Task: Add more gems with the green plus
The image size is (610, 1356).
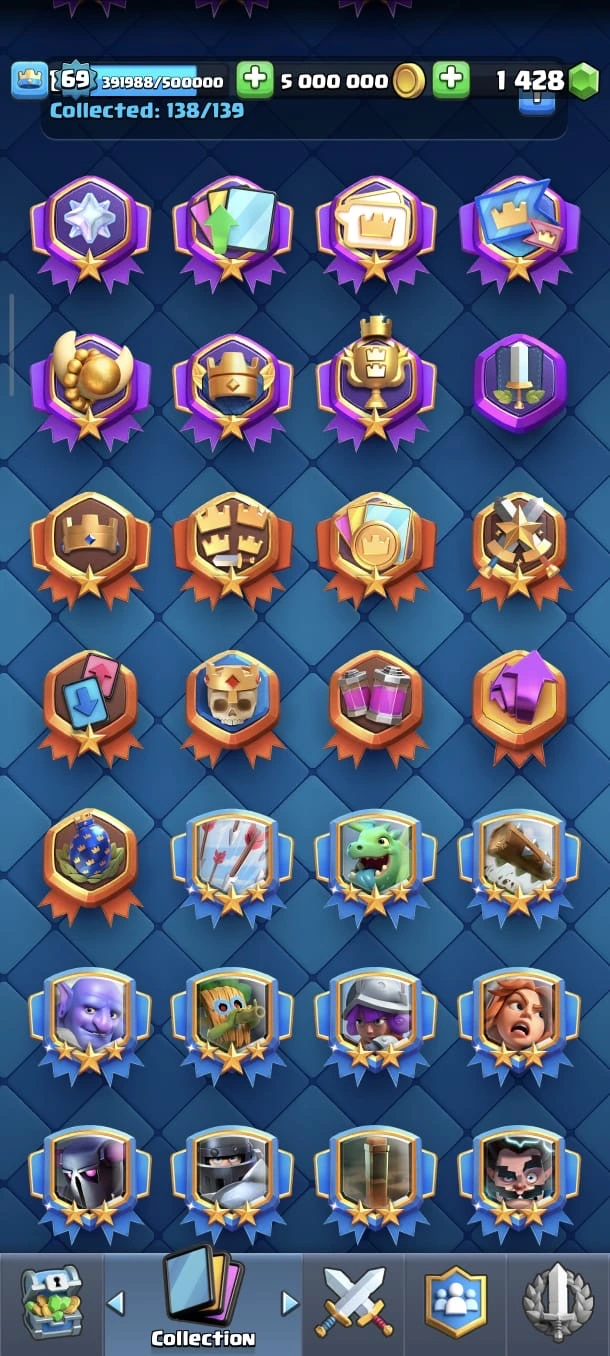Action: [x=451, y=80]
